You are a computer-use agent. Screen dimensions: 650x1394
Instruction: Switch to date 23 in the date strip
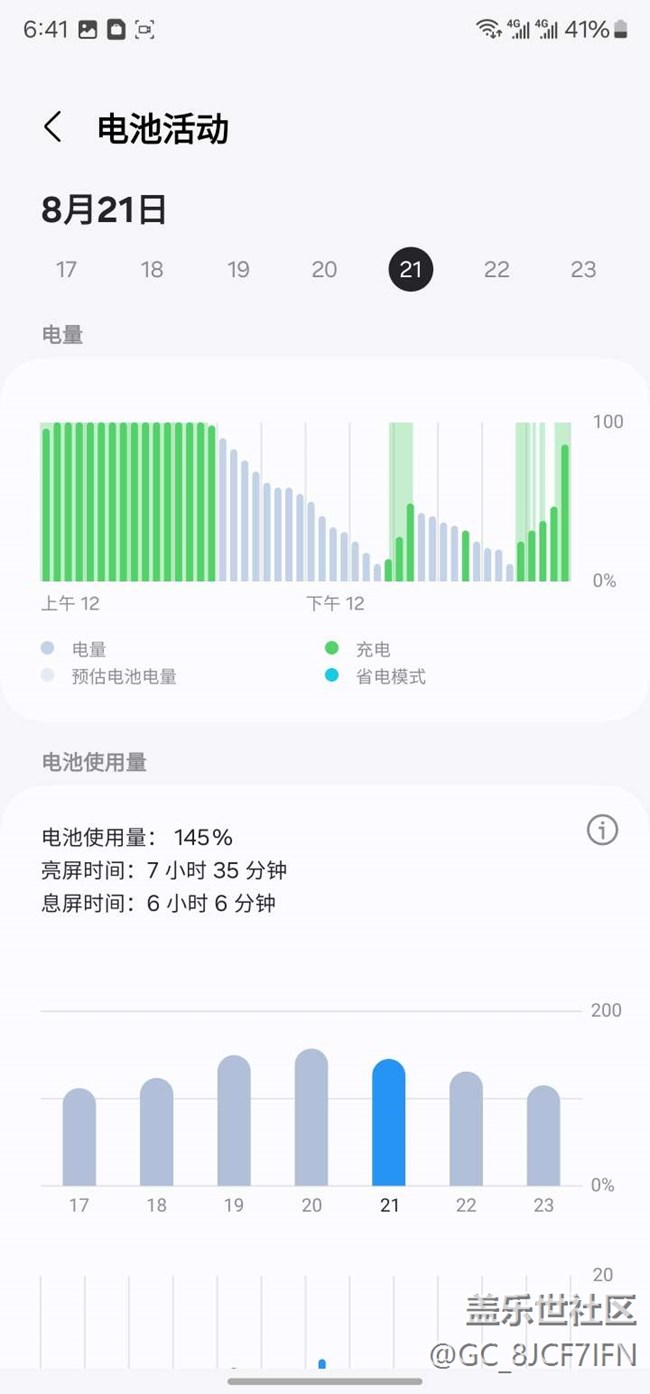pos(583,269)
